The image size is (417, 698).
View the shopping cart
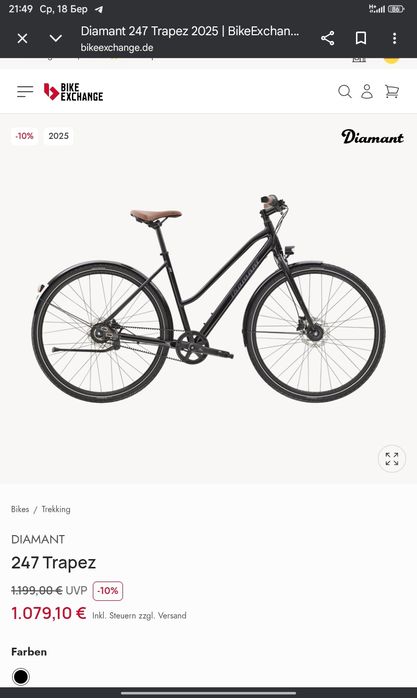tap(392, 92)
